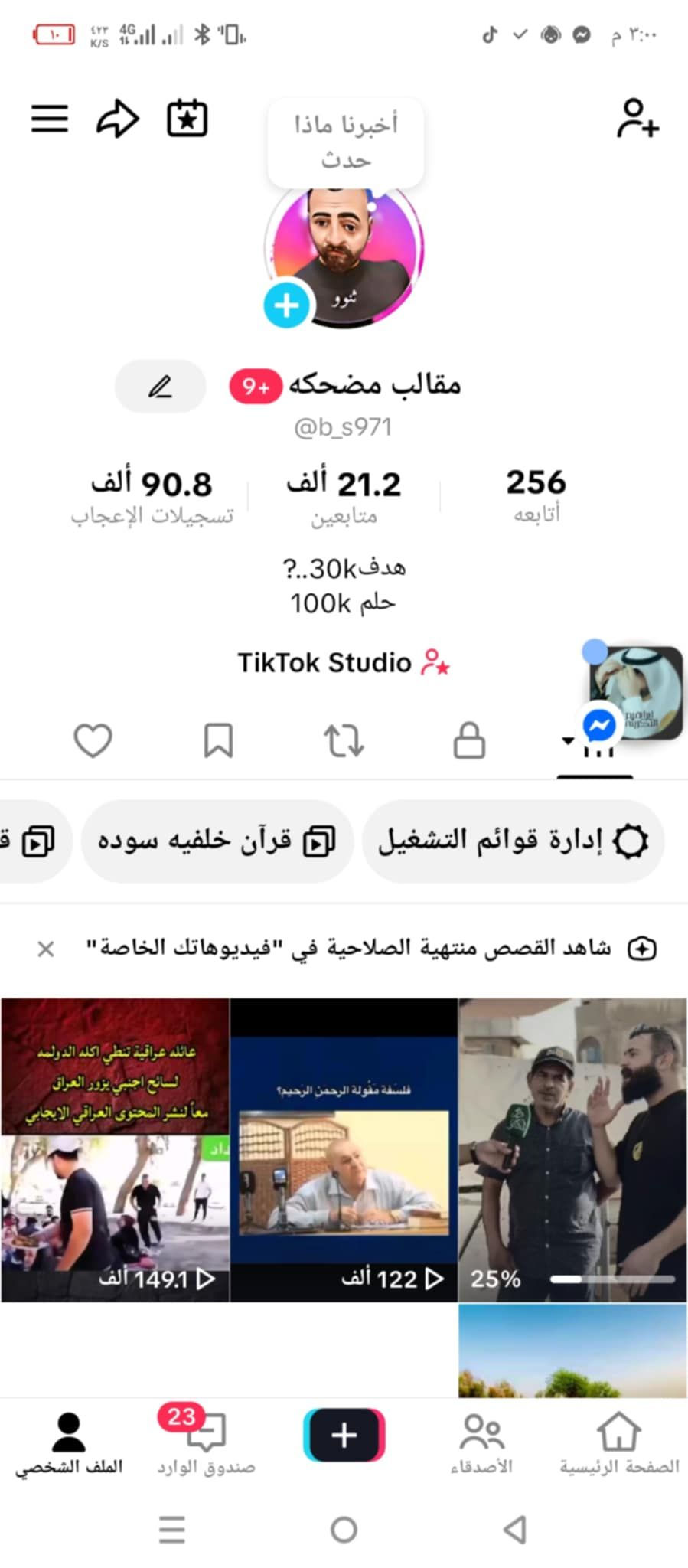Open إدارة قوائم التشغيل playlist manager

tap(513, 841)
